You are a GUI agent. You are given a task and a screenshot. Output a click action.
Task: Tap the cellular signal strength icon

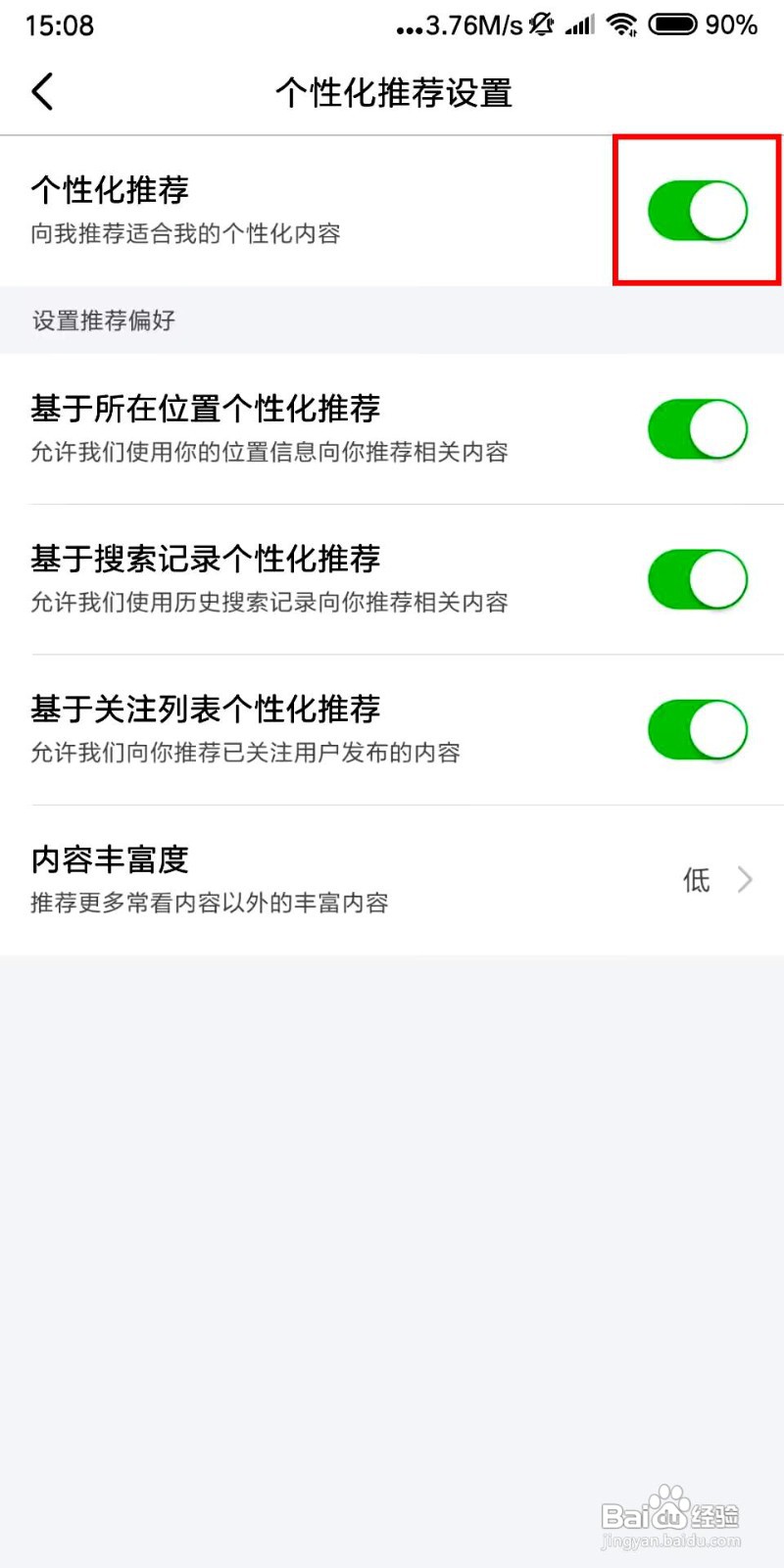[x=580, y=24]
